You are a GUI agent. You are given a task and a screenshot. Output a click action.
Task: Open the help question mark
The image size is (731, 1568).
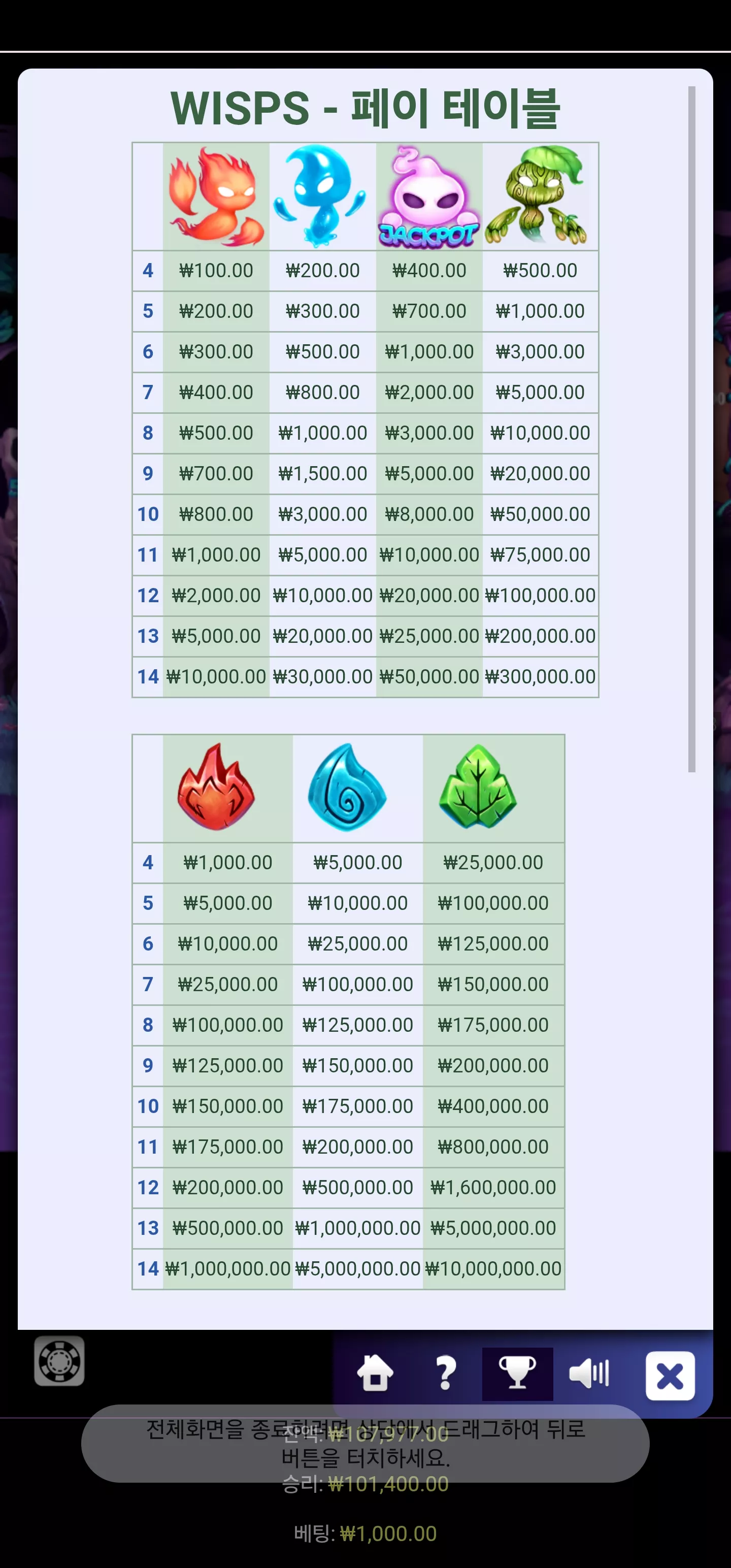point(446,1373)
